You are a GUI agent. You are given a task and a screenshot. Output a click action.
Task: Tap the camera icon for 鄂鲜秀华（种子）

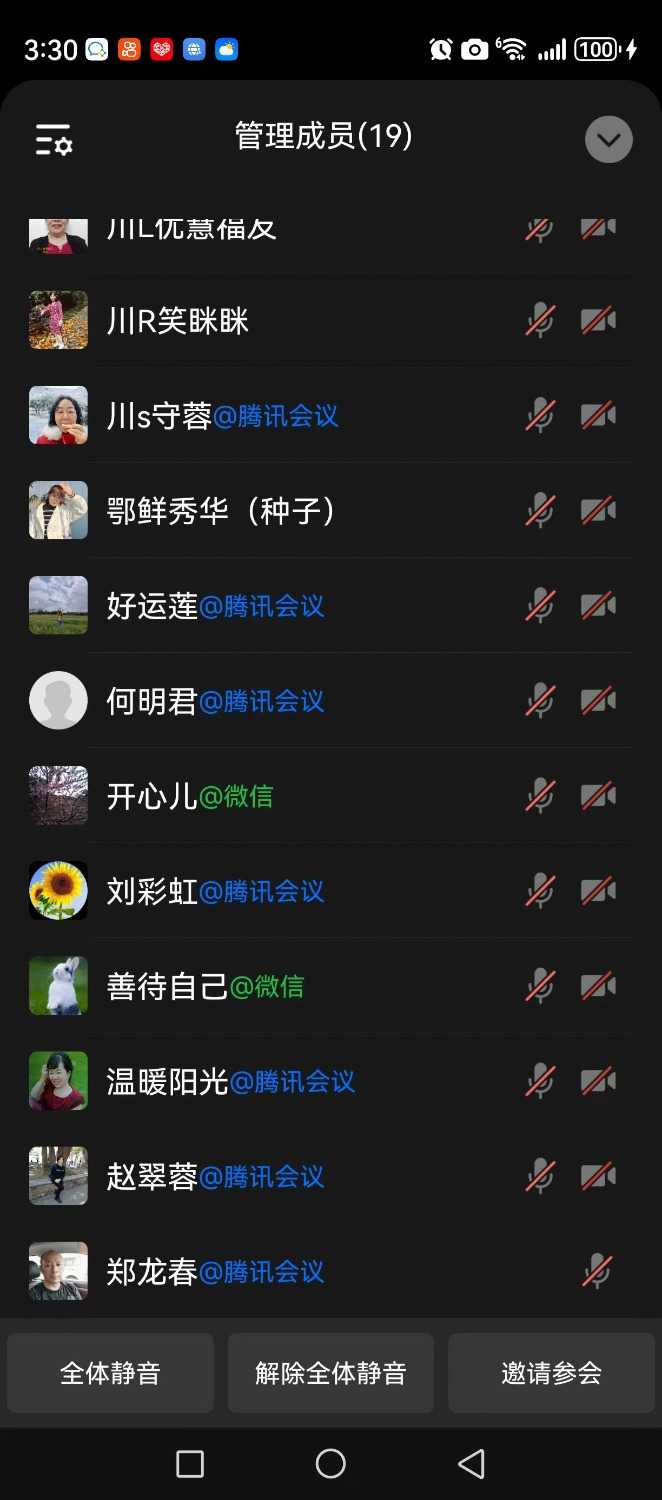click(598, 510)
